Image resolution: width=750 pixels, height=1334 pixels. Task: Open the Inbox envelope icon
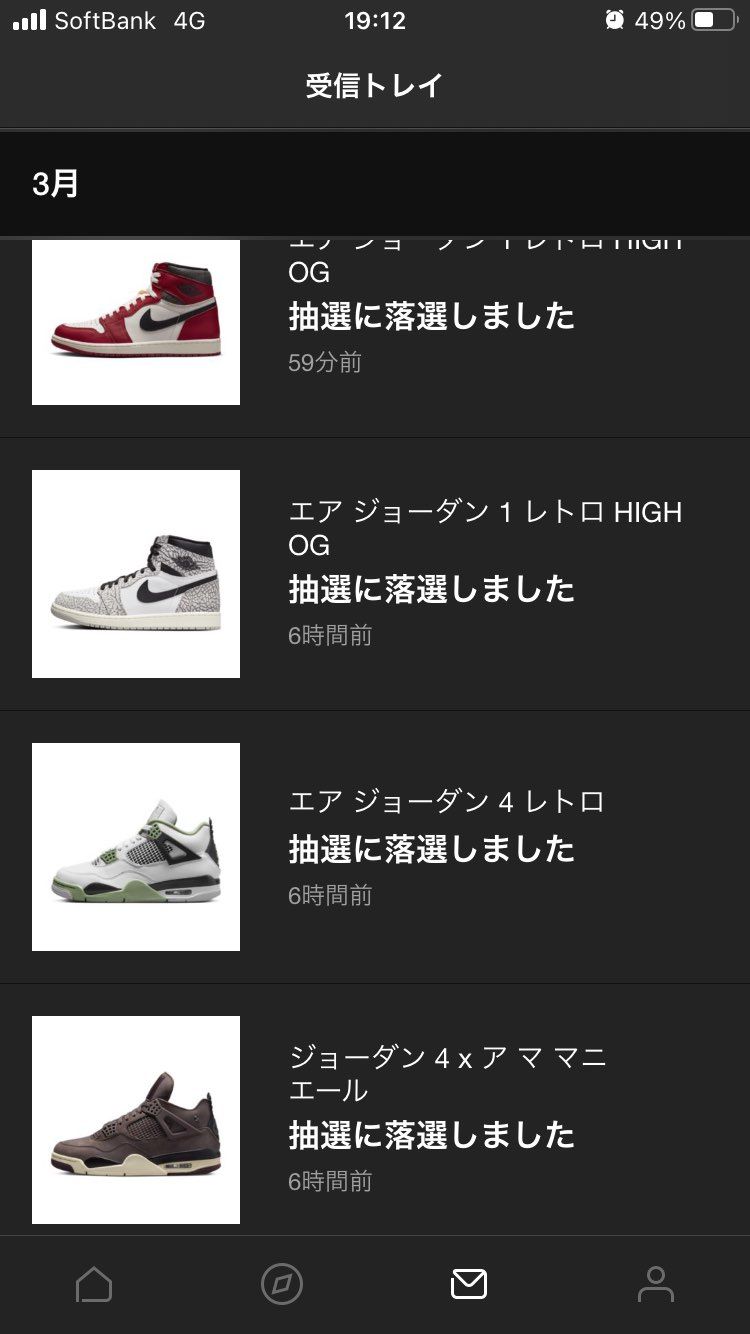click(x=468, y=1283)
